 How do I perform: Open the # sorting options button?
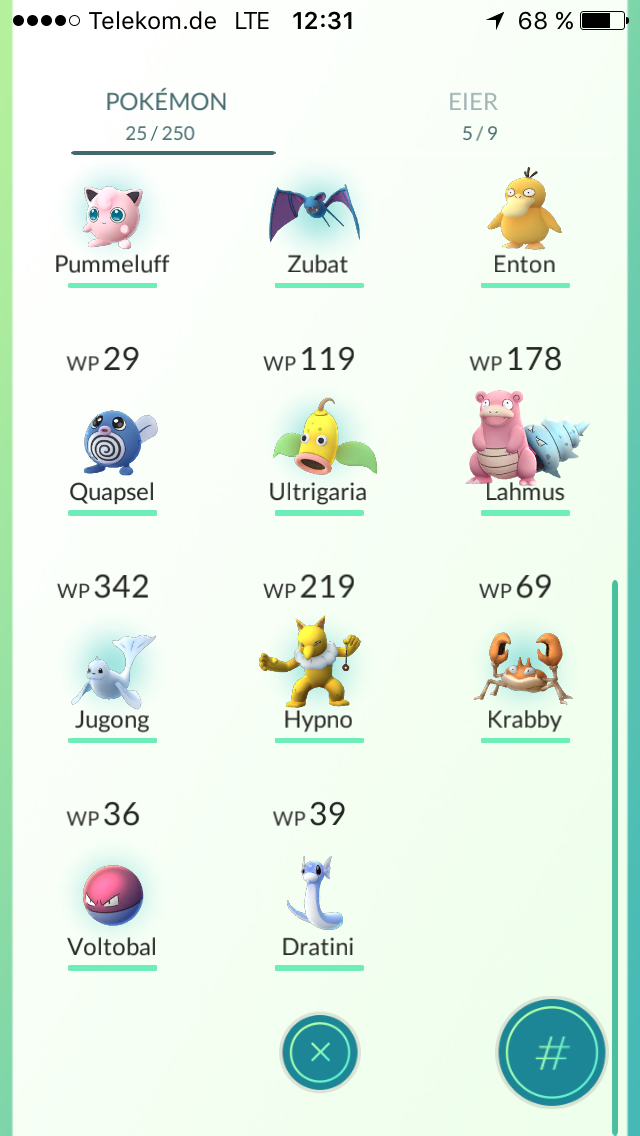click(552, 1051)
